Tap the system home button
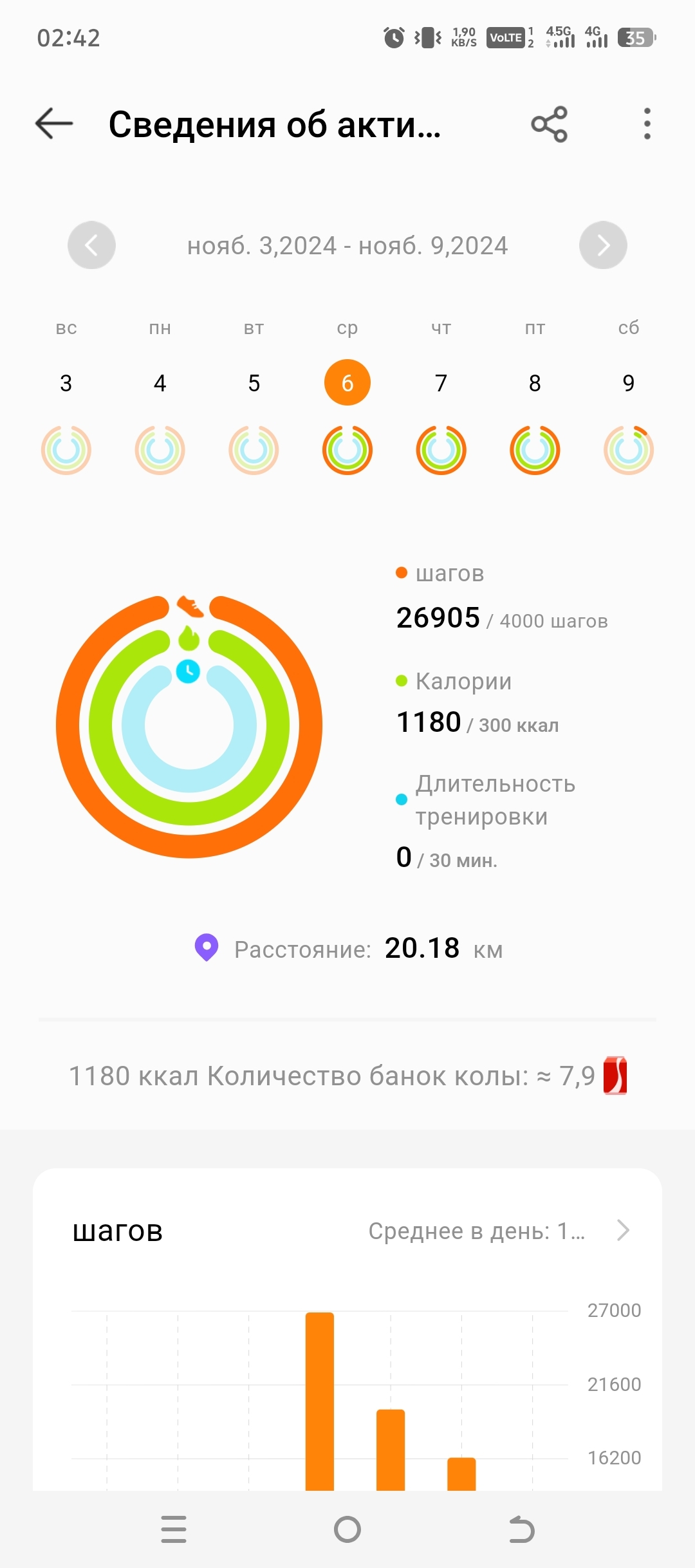The width and height of the screenshot is (695, 1568). (347, 1529)
